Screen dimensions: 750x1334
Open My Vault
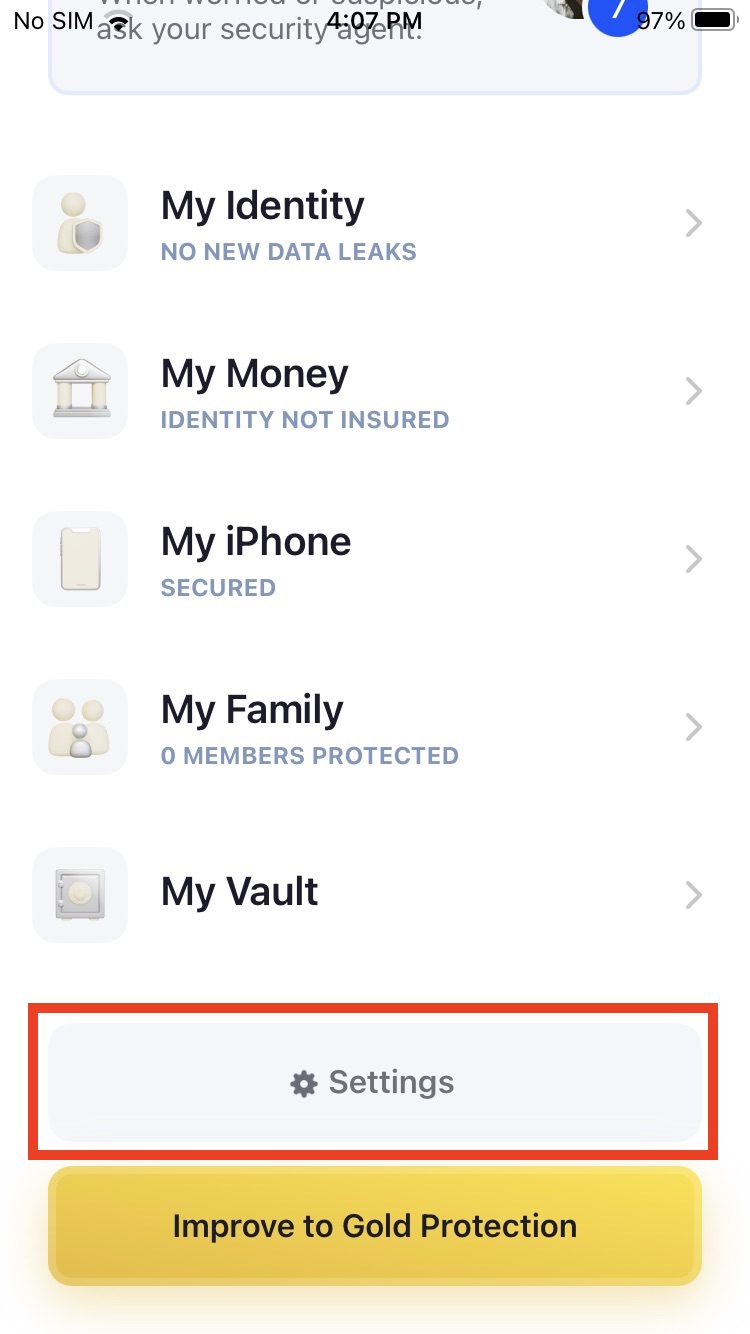[x=375, y=895]
